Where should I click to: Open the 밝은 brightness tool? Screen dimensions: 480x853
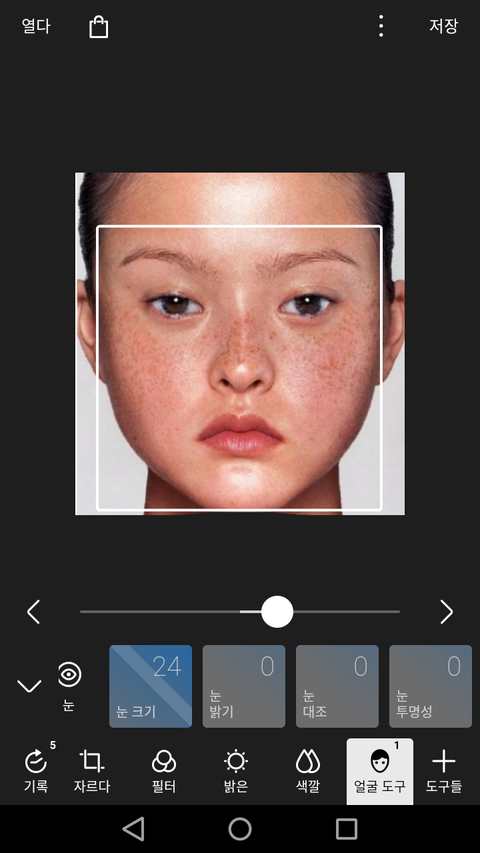(236, 771)
